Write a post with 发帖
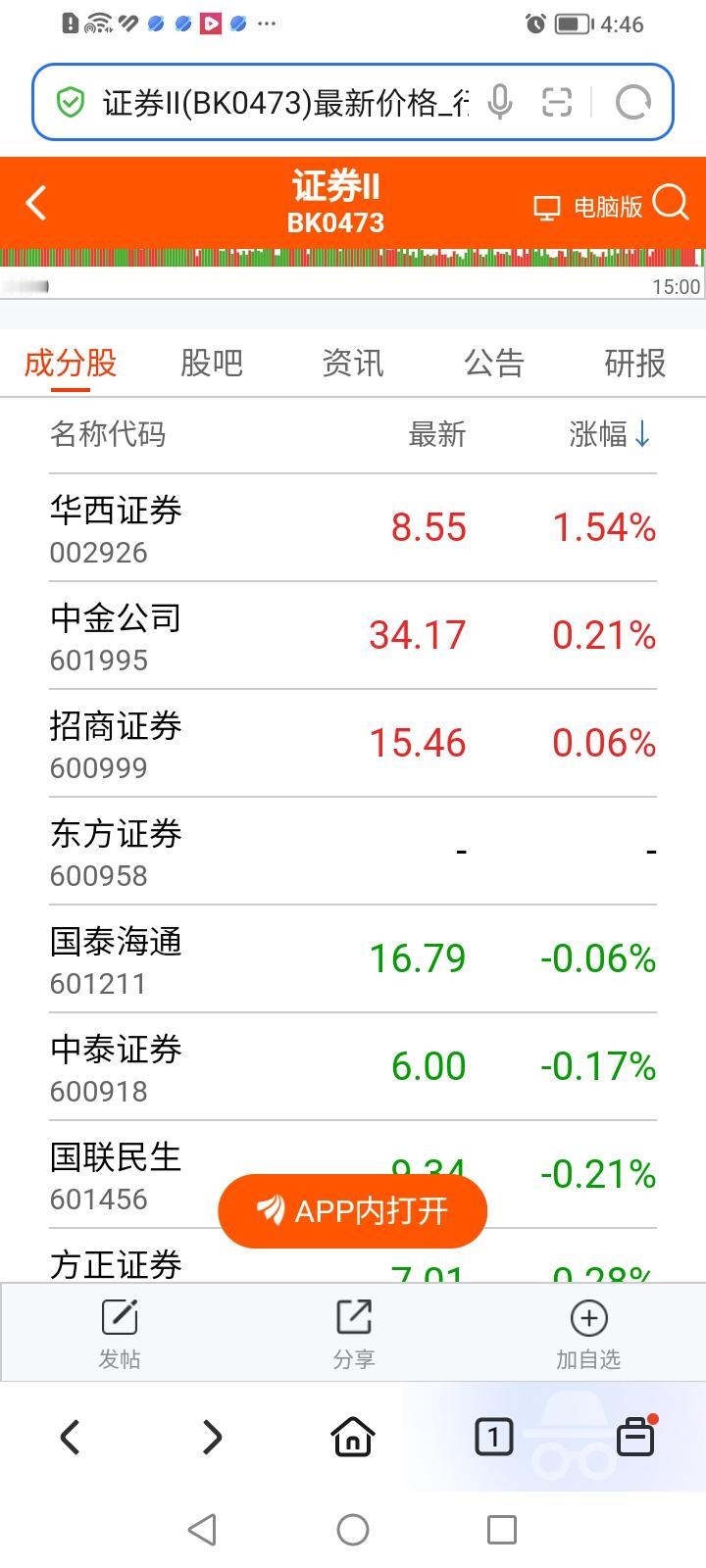The height and width of the screenshot is (1568, 706). tap(119, 1332)
